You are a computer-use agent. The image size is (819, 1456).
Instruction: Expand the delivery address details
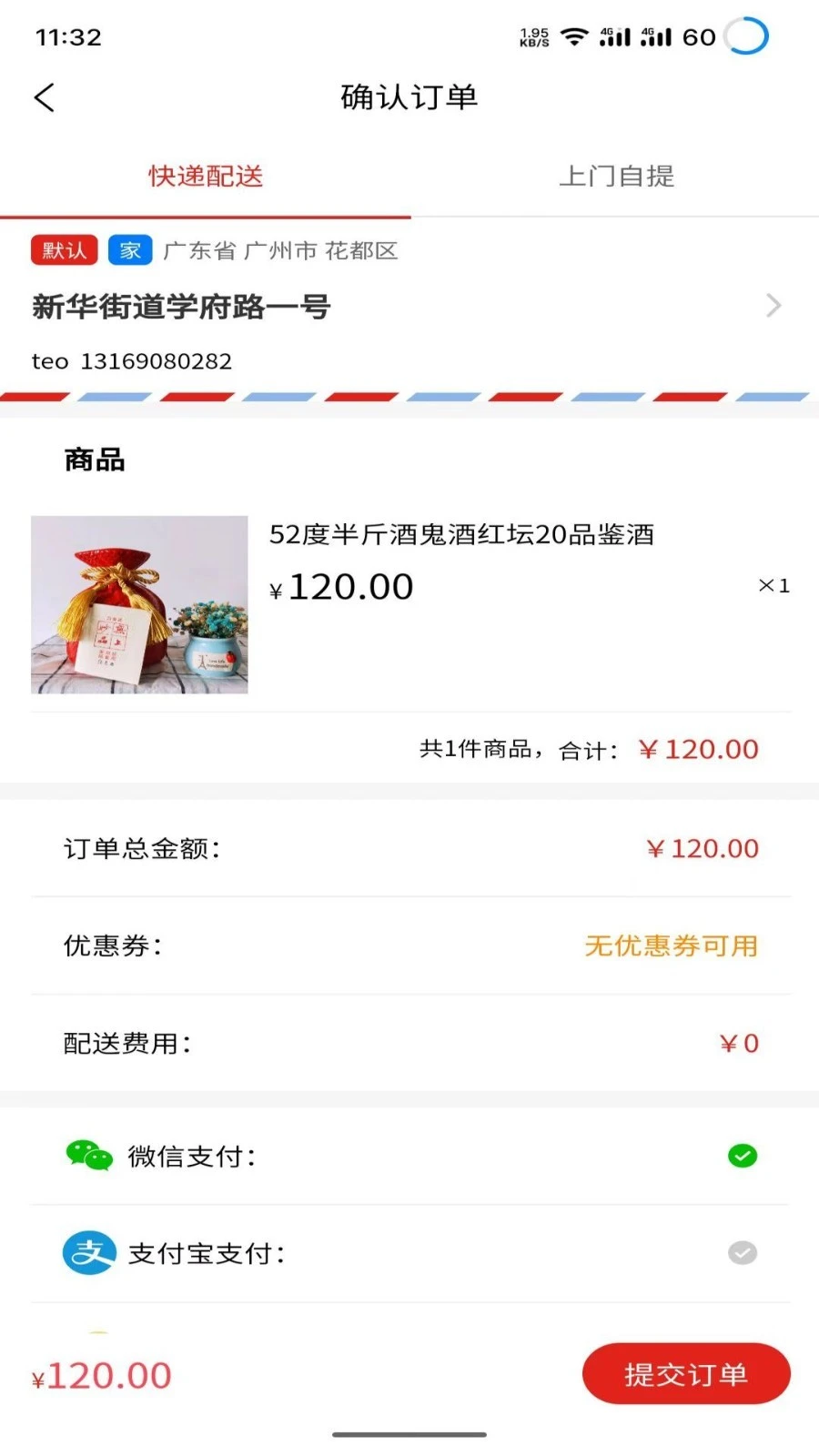773,306
